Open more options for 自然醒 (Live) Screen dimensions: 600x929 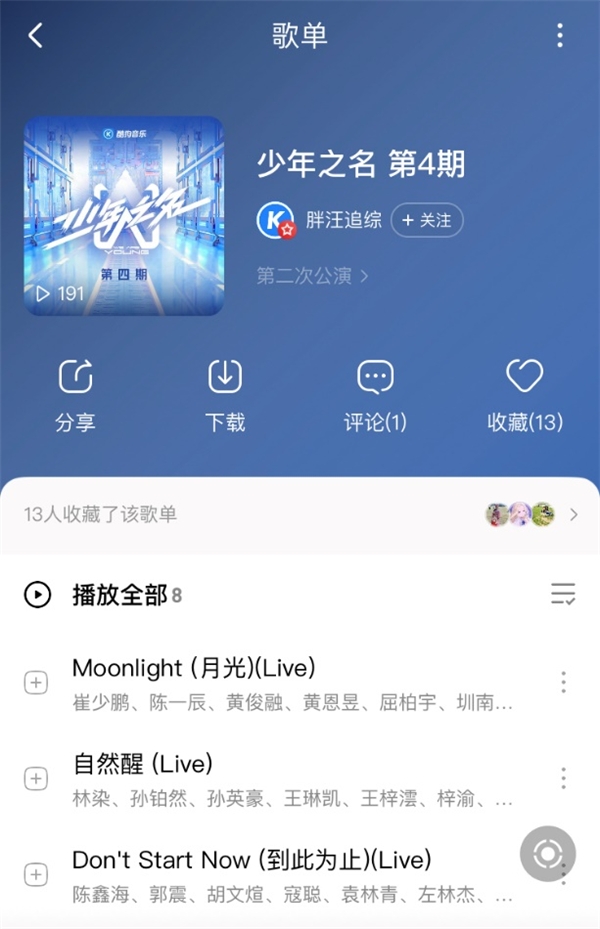563,778
